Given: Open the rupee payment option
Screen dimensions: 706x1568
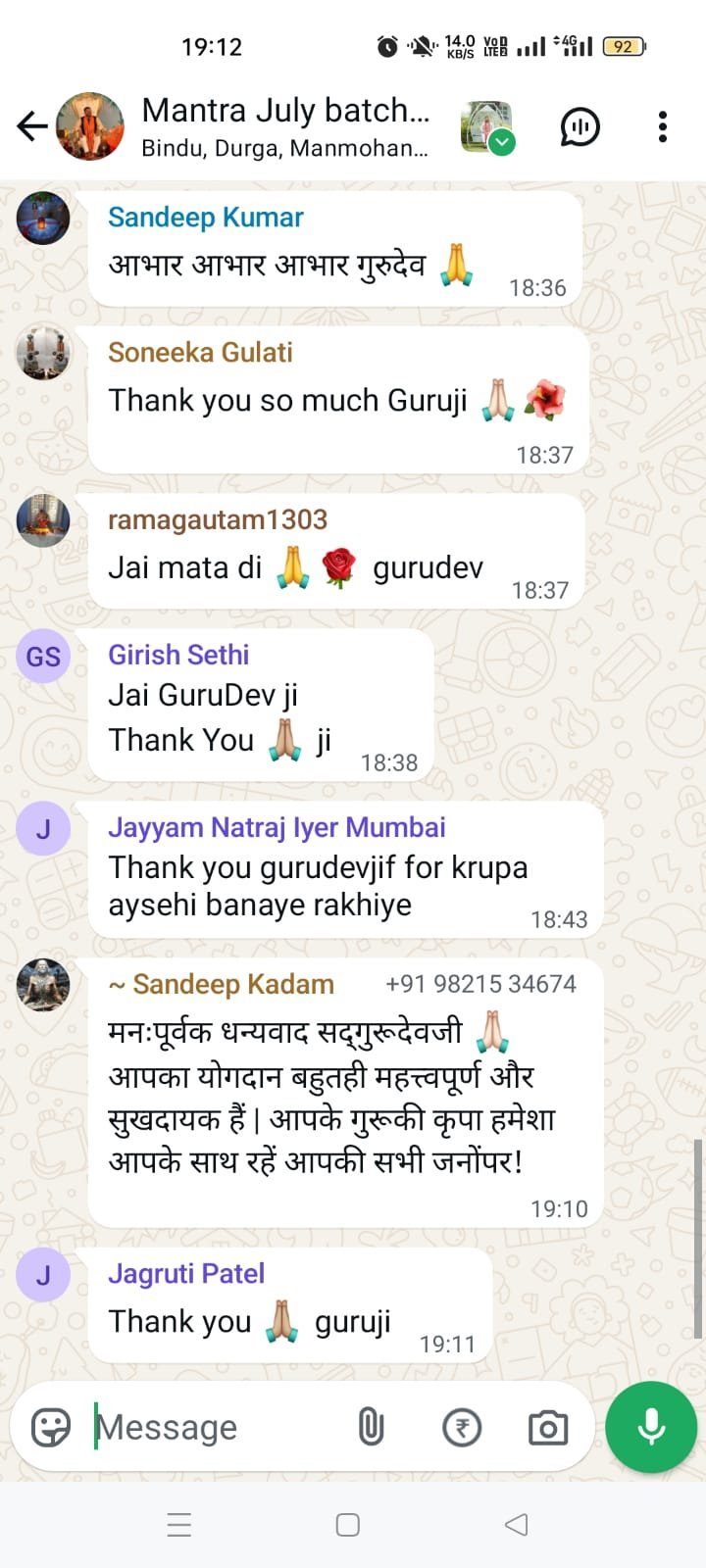Looking at the screenshot, I should pyautogui.click(x=462, y=1427).
